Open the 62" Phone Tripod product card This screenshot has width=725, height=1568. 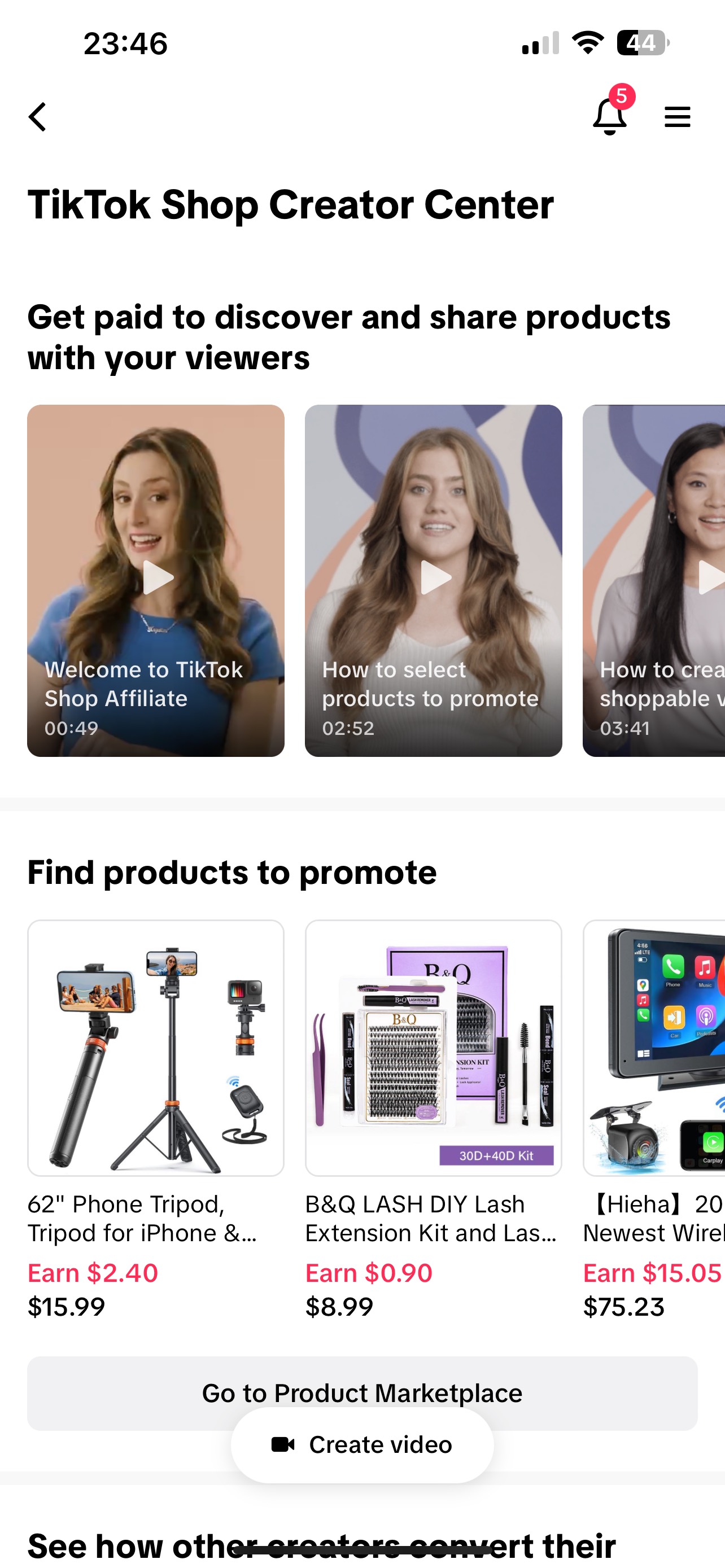point(156,1120)
